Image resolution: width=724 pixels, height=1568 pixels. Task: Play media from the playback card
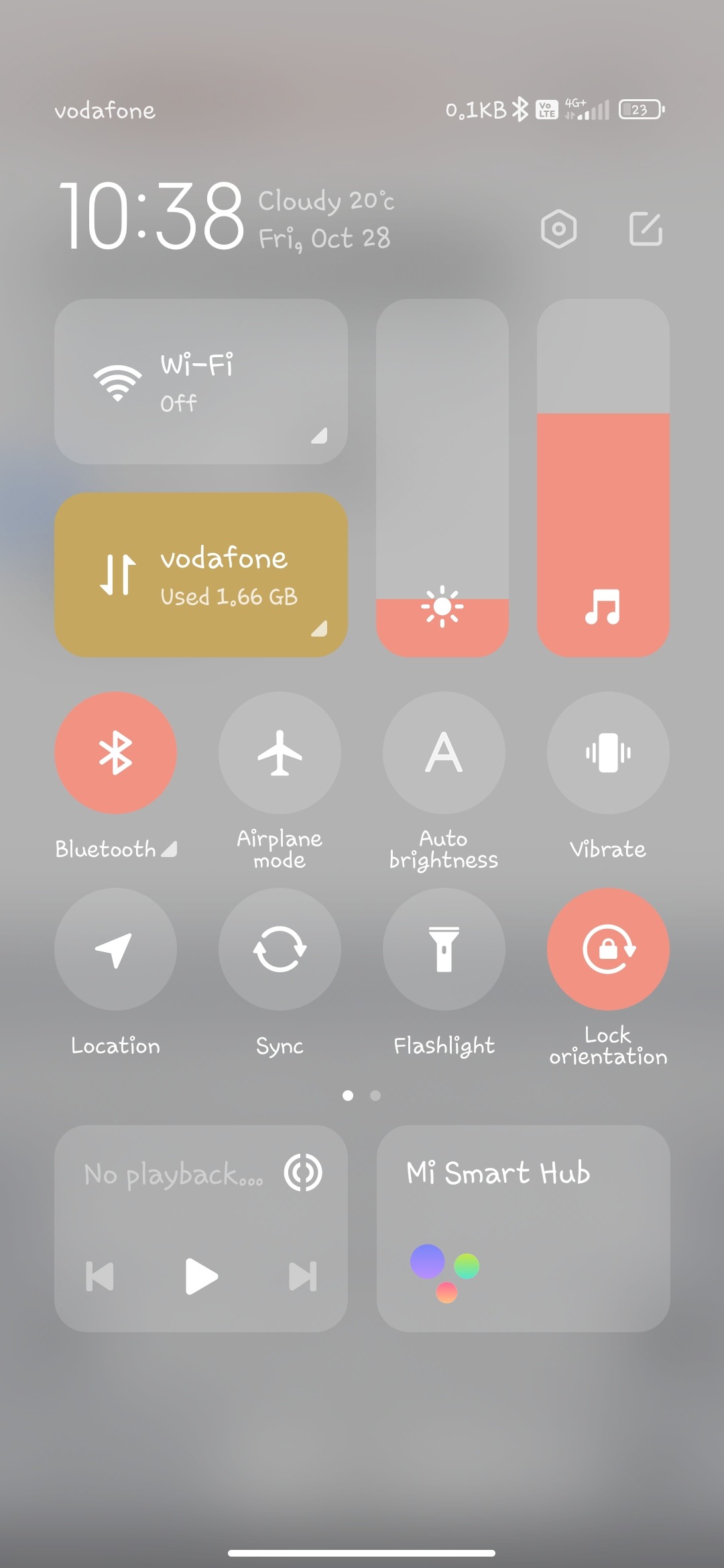[x=201, y=1276]
